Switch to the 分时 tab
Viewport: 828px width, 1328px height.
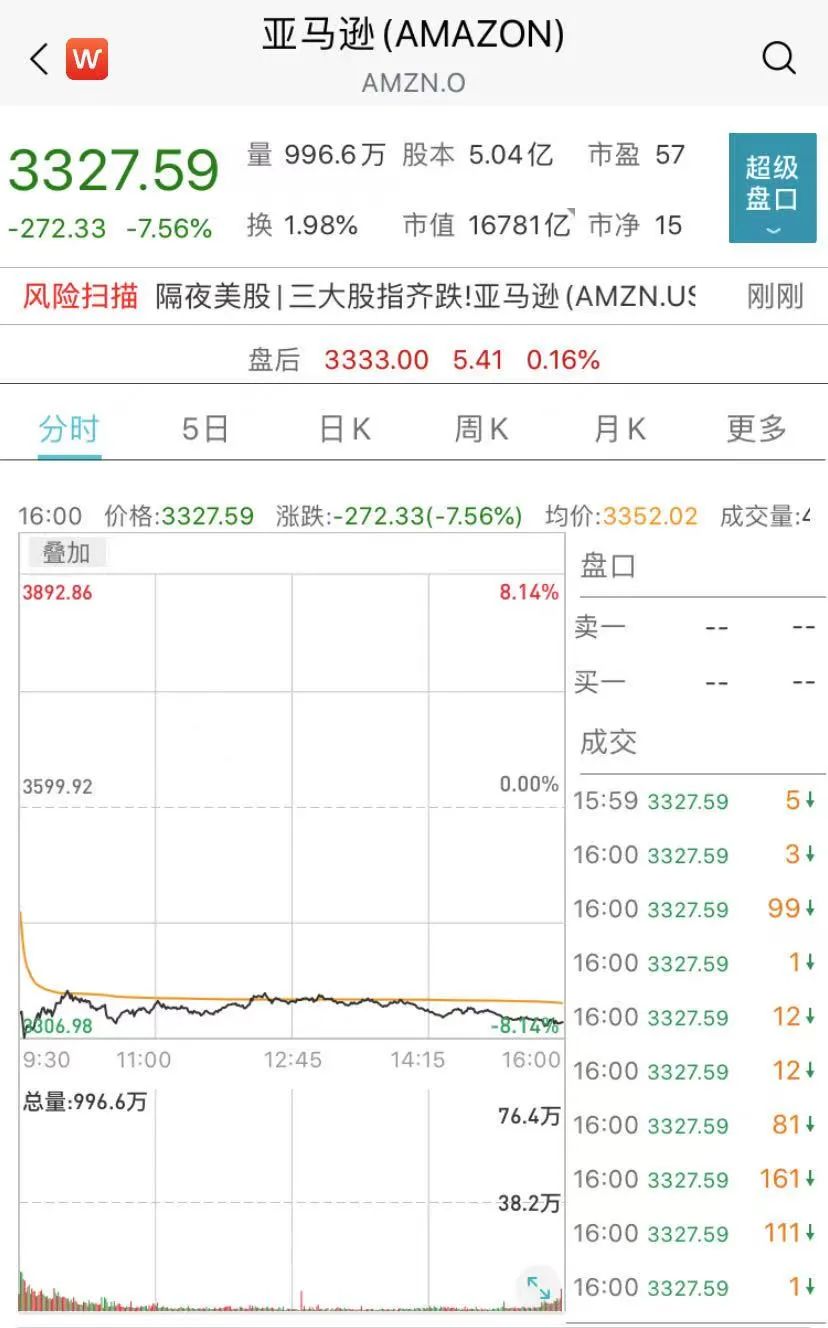click(x=69, y=429)
